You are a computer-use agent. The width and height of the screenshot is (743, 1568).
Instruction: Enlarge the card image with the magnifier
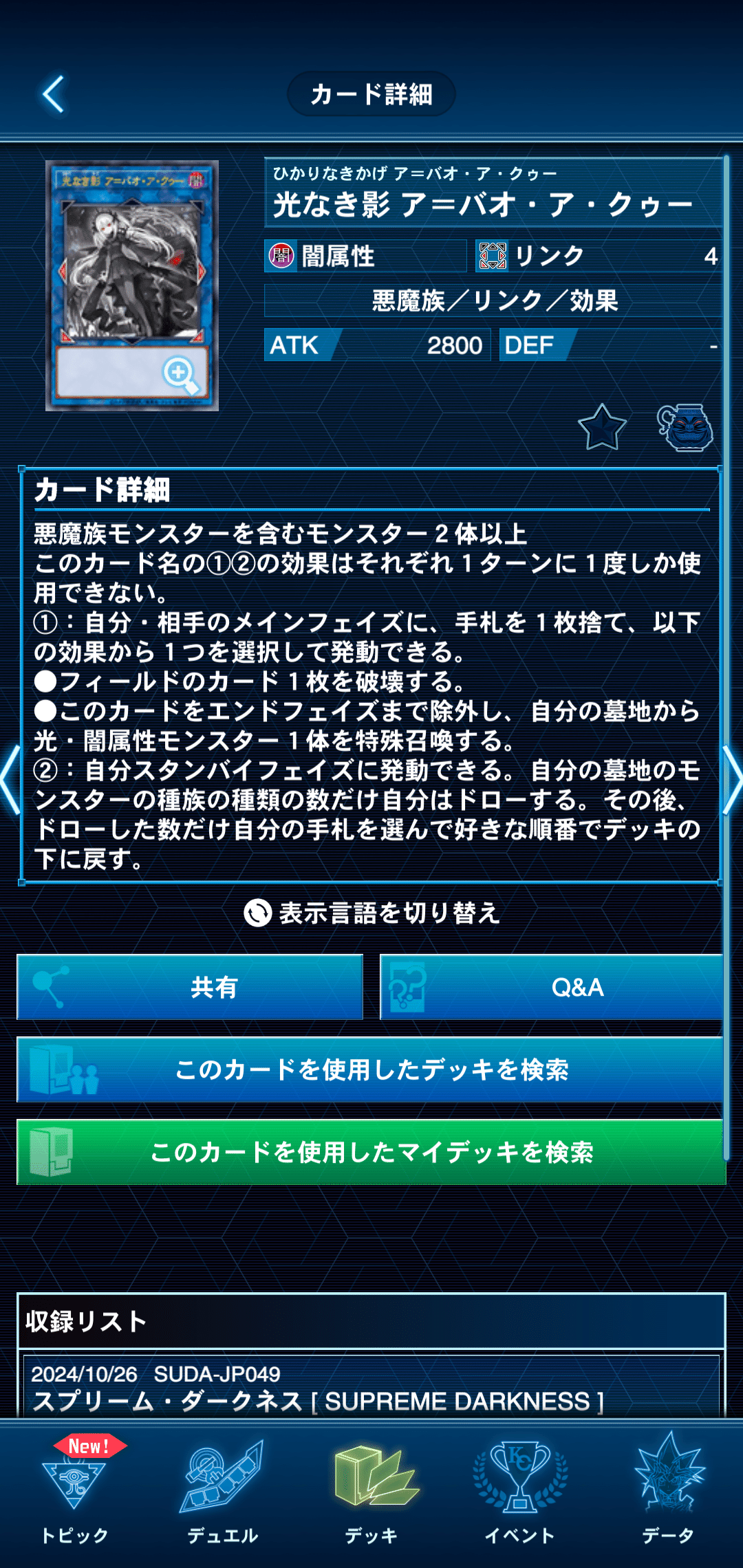[180, 373]
